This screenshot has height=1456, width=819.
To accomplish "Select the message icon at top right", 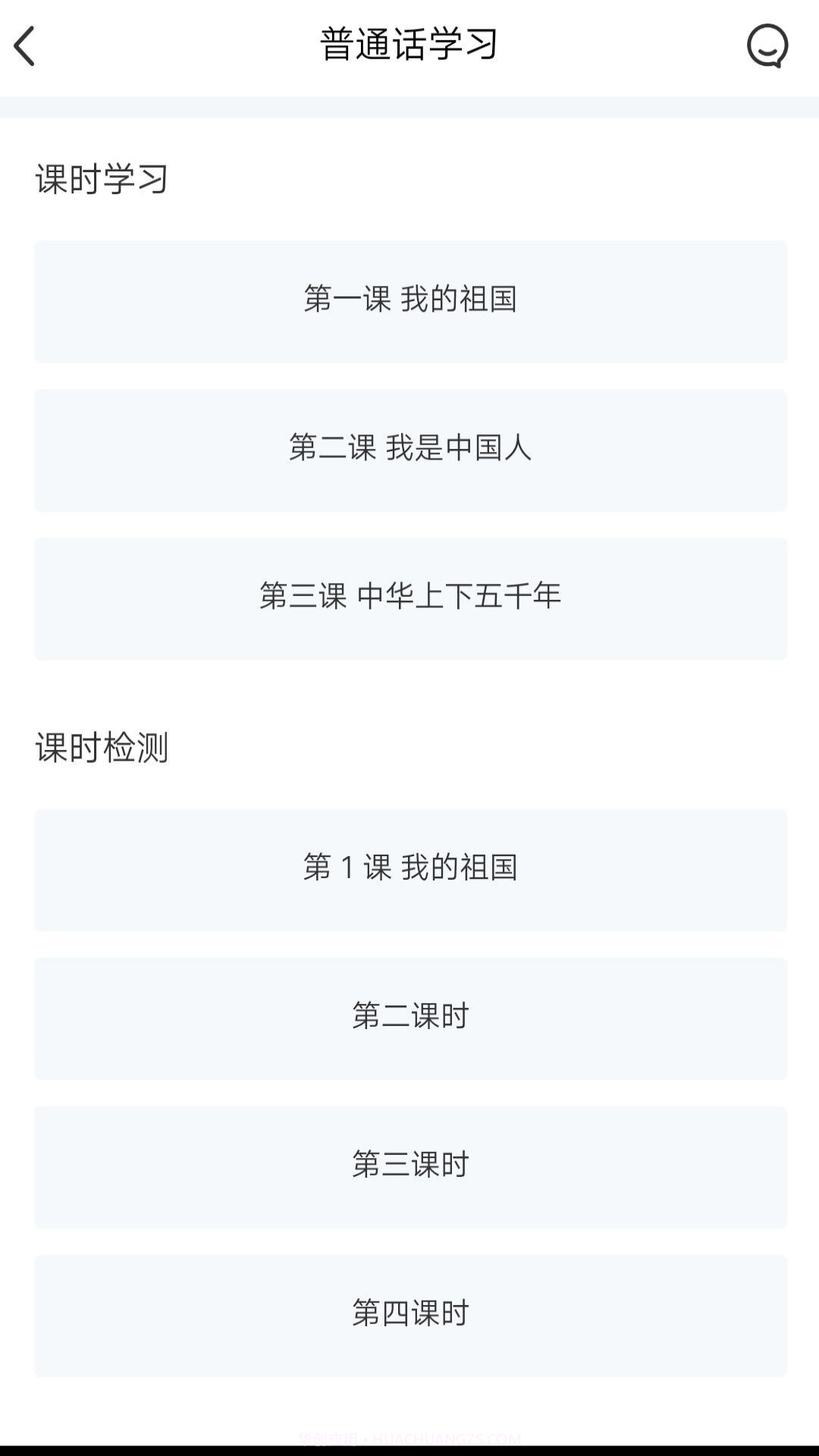I will 767,45.
